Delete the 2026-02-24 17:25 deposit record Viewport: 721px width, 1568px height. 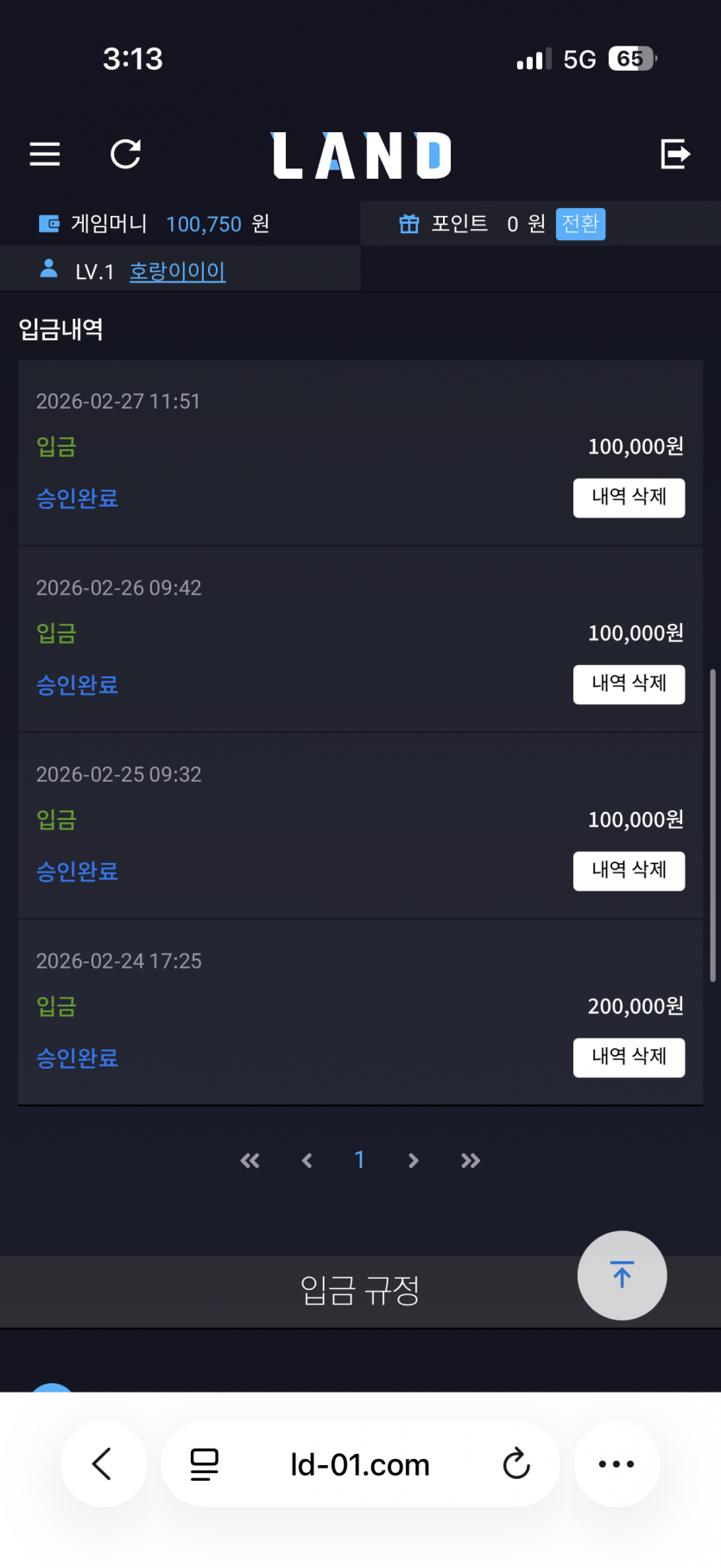pyautogui.click(x=629, y=1057)
